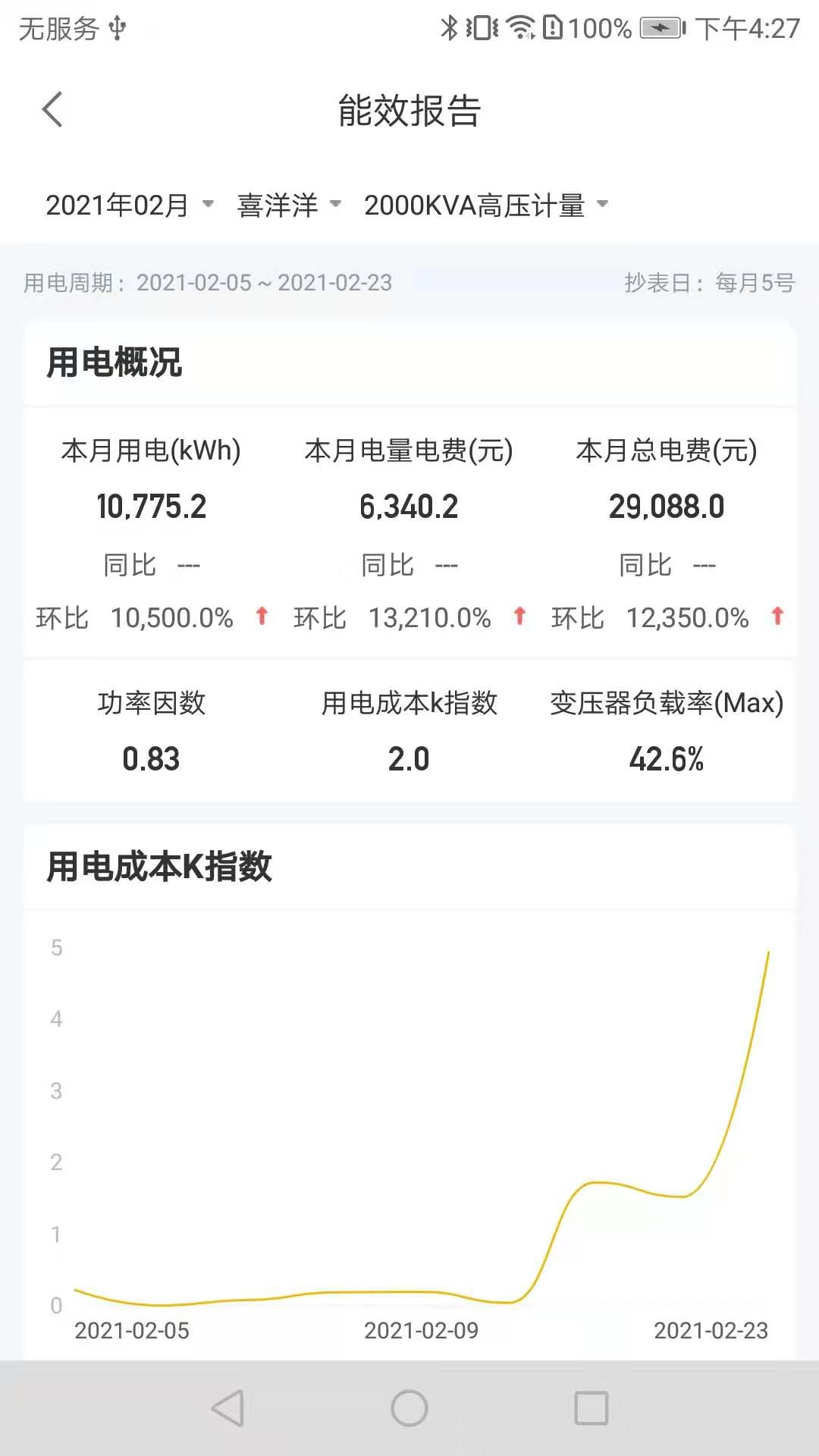Tap the 功率因数 value 0.83
Image resolution: width=819 pixels, height=1456 pixels.
coord(151,758)
